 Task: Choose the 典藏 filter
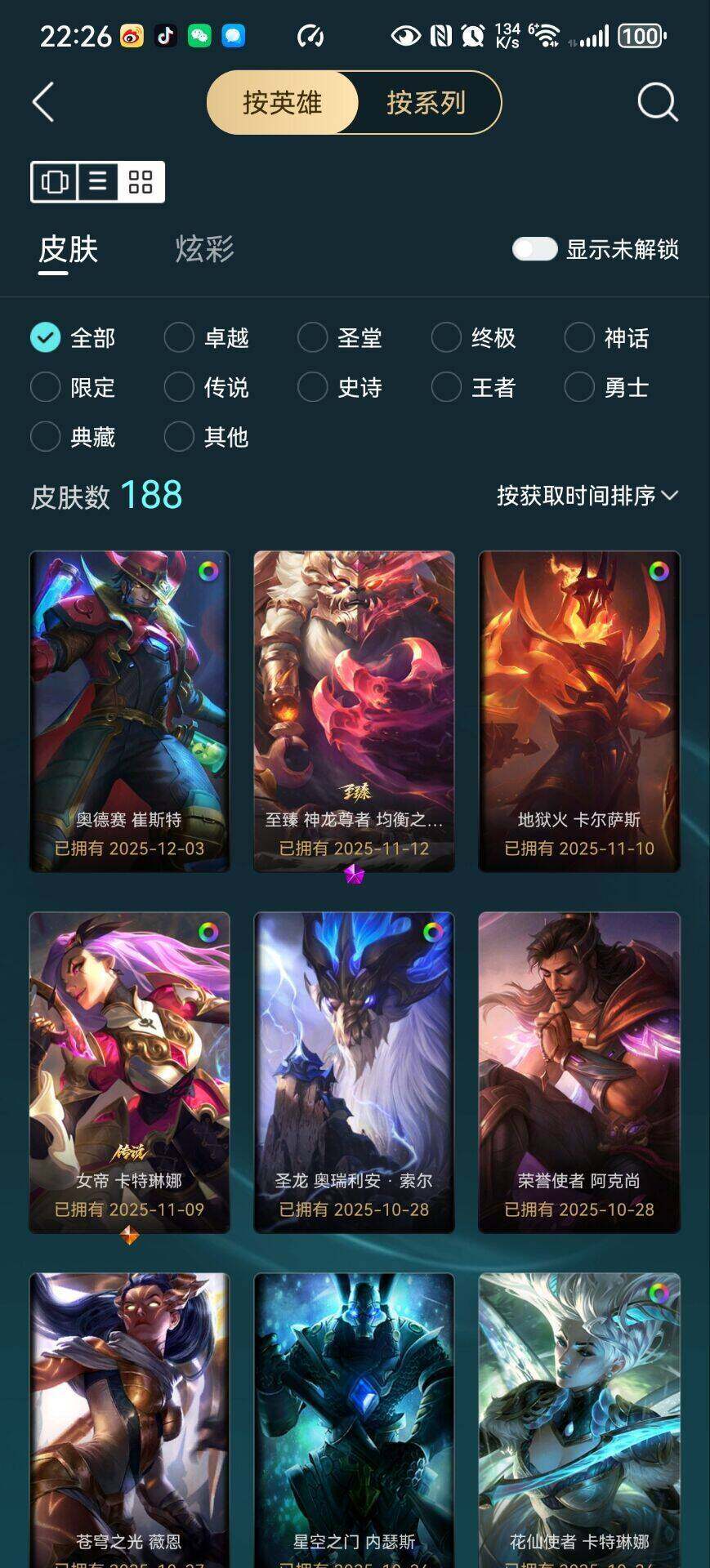pyautogui.click(x=73, y=437)
